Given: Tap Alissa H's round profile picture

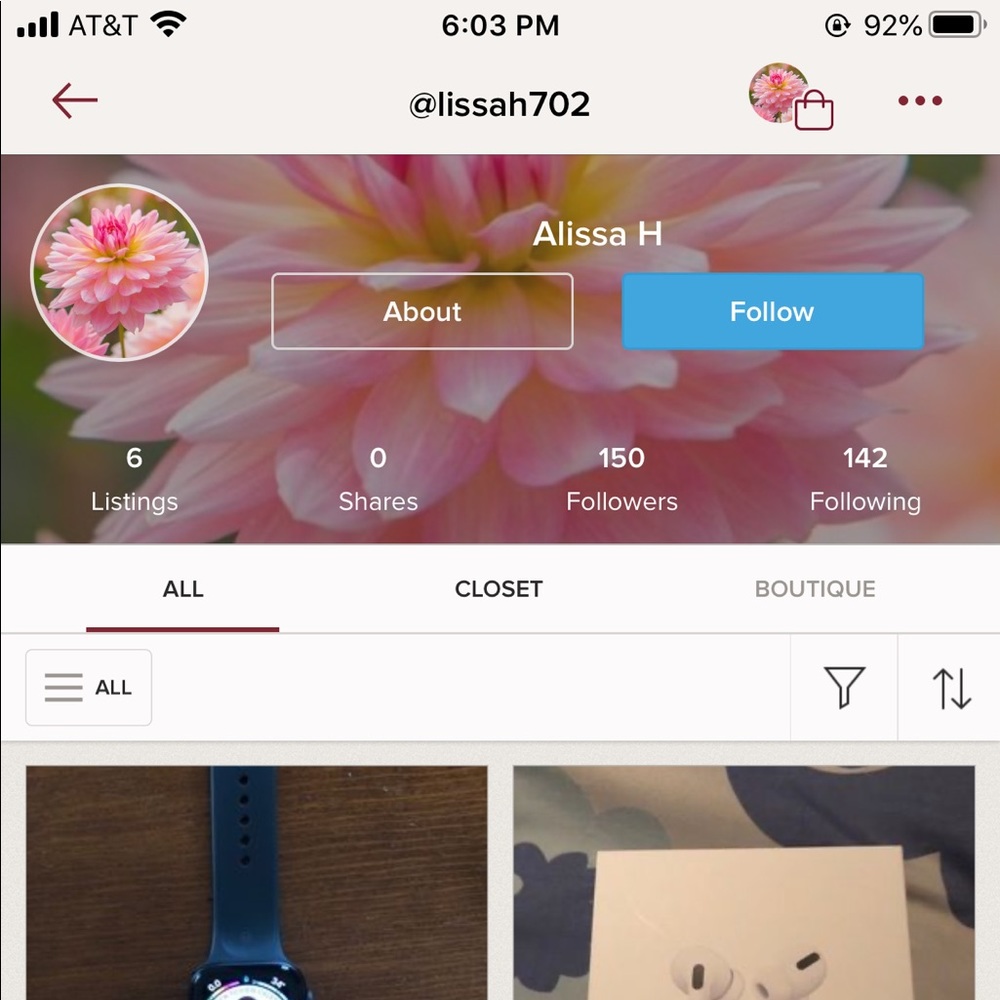Looking at the screenshot, I should click(x=120, y=272).
